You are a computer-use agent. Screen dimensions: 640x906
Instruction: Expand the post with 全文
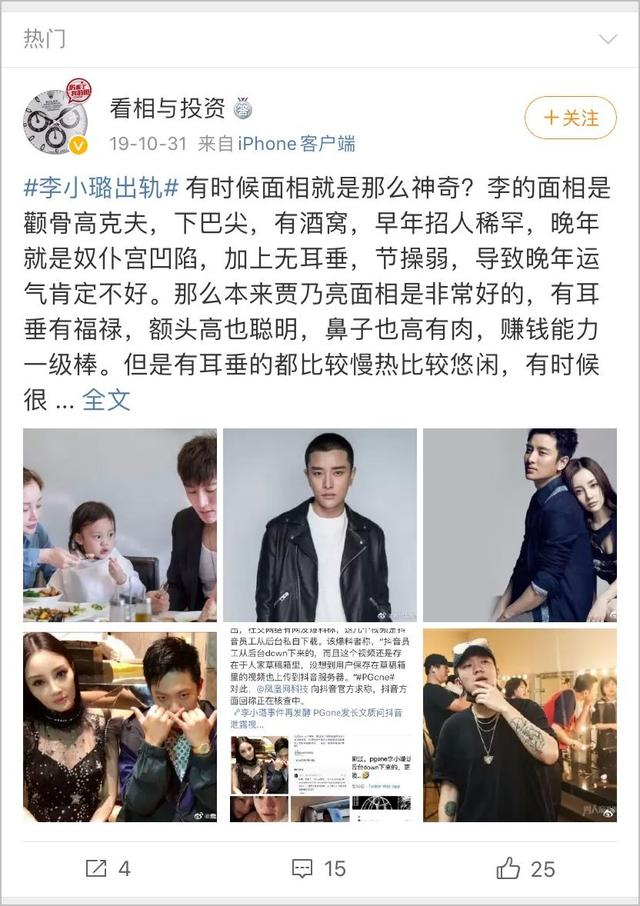[x=106, y=400]
